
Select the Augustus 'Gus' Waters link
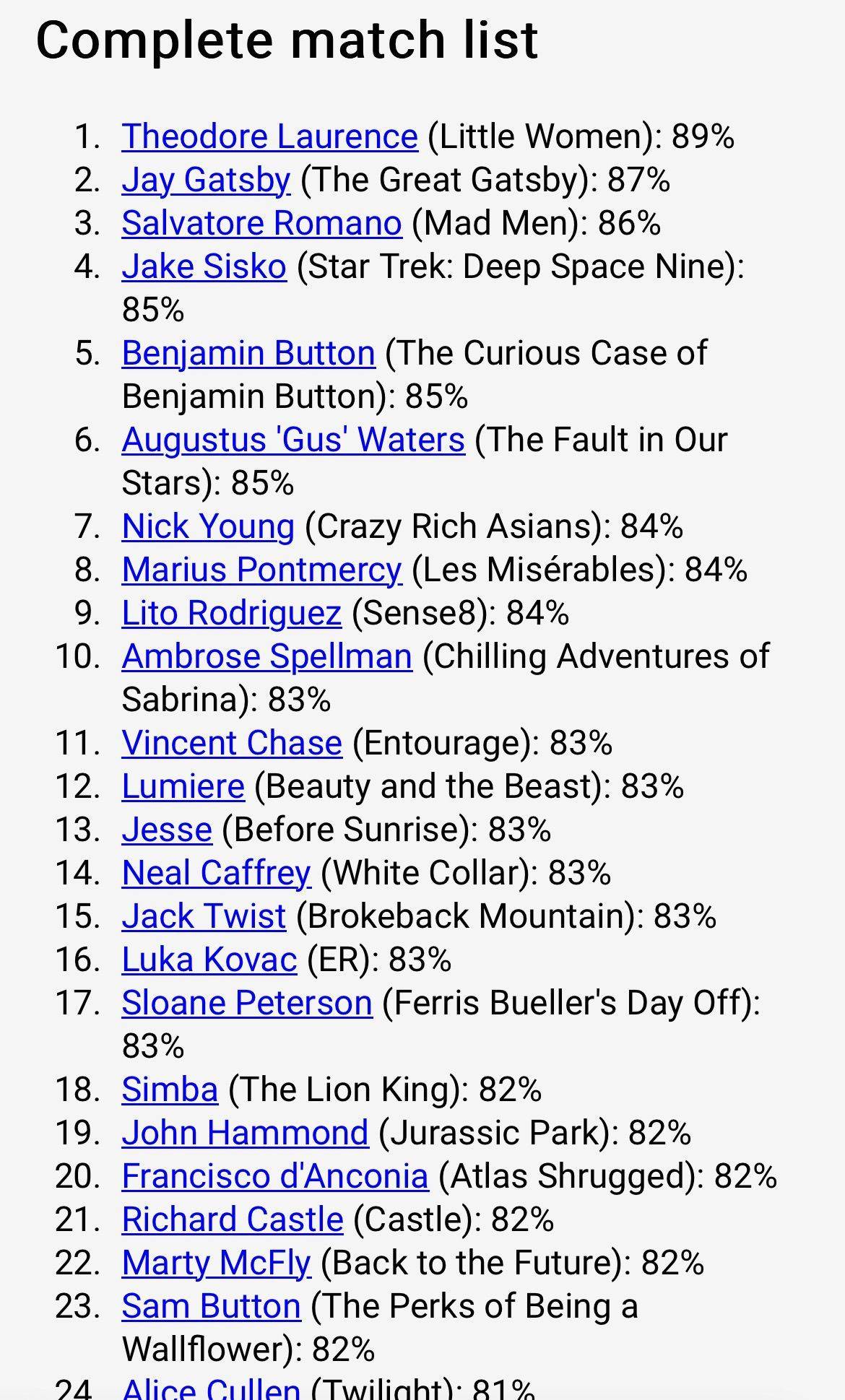(293, 440)
